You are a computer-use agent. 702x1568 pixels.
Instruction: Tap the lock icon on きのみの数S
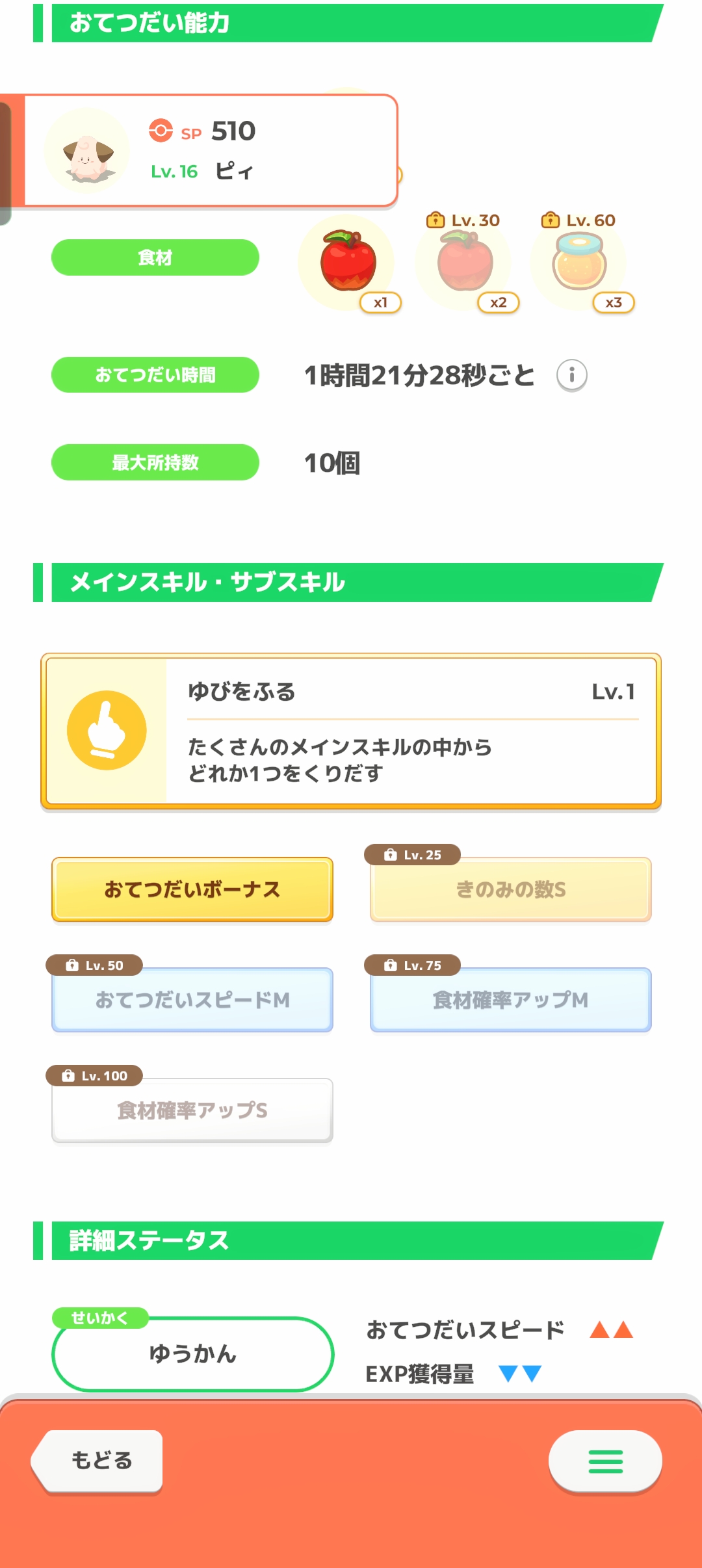[390, 856]
